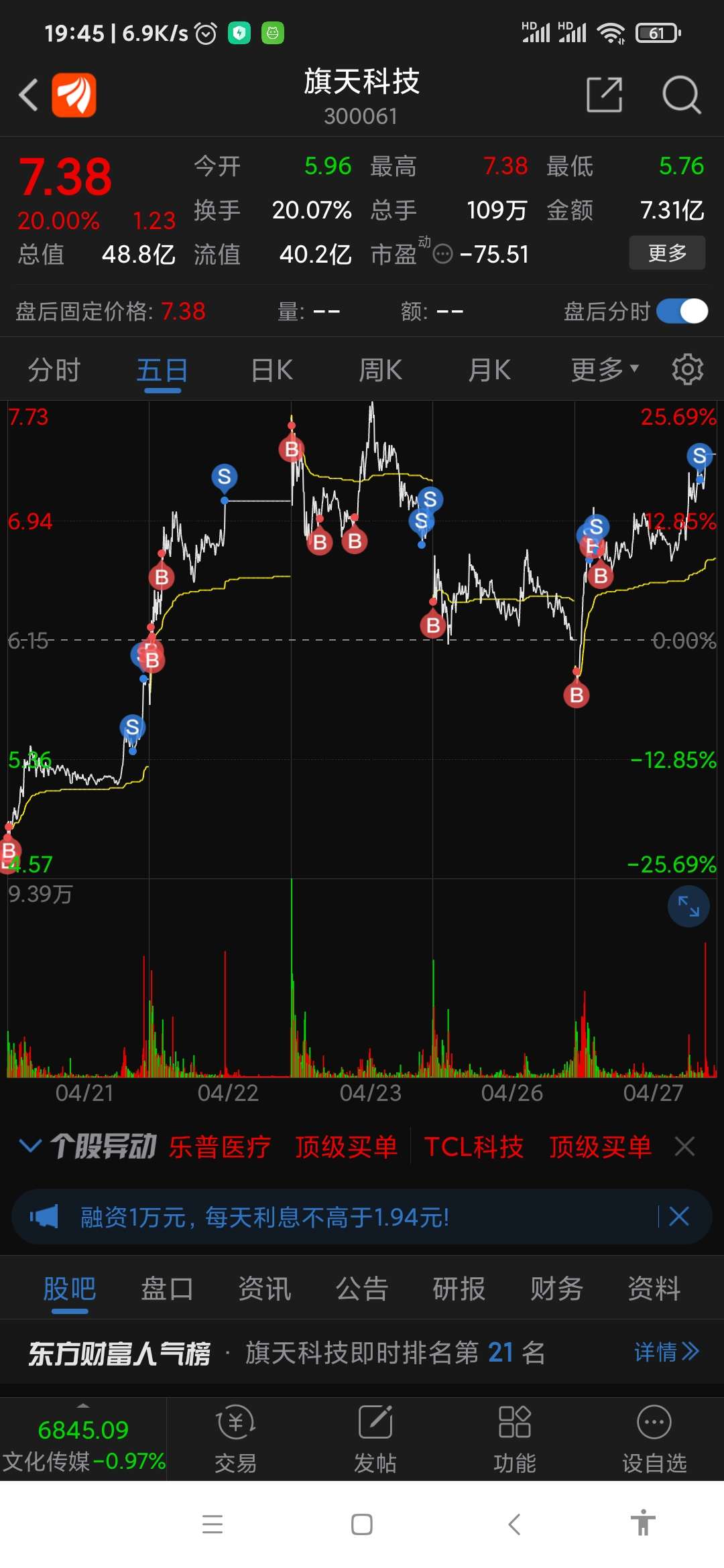This screenshot has width=724, height=1568.
Task: Tap the 更多 button for more quote details
Action: tap(666, 253)
